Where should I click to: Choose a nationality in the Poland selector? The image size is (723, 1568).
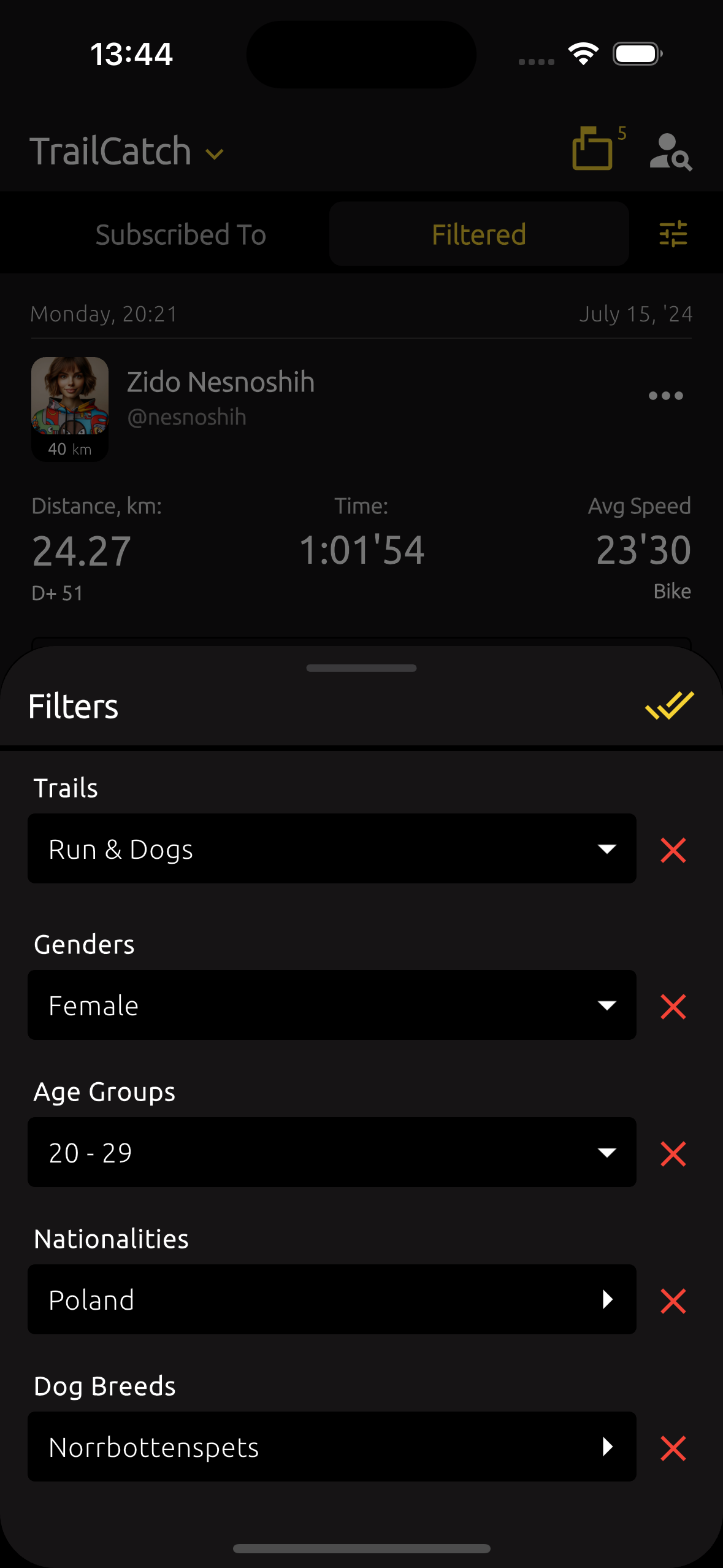[331, 1299]
